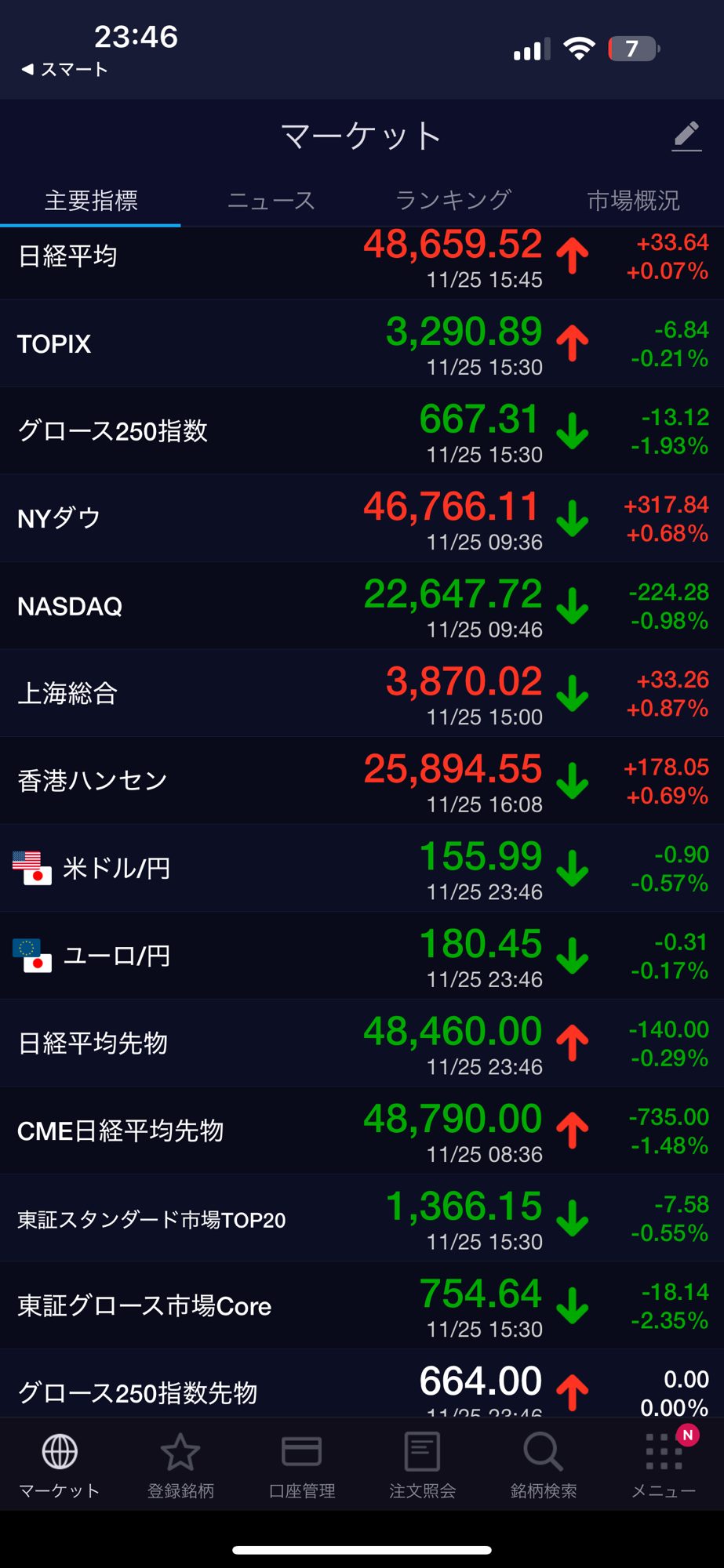Open グロース250指数 row
The height and width of the screenshot is (1568, 724).
(x=362, y=431)
